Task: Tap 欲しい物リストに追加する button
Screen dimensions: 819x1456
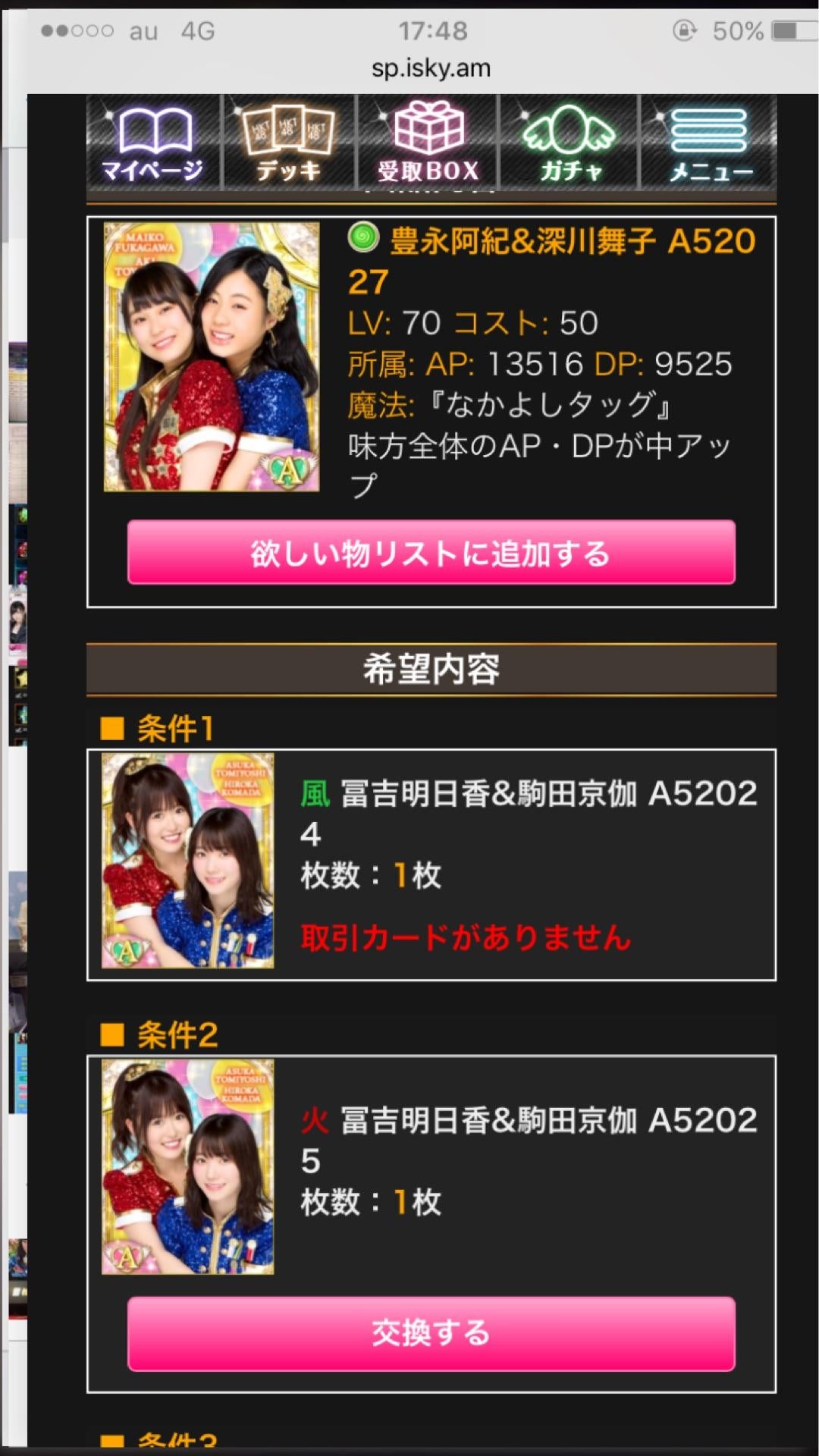Action: pos(431,553)
